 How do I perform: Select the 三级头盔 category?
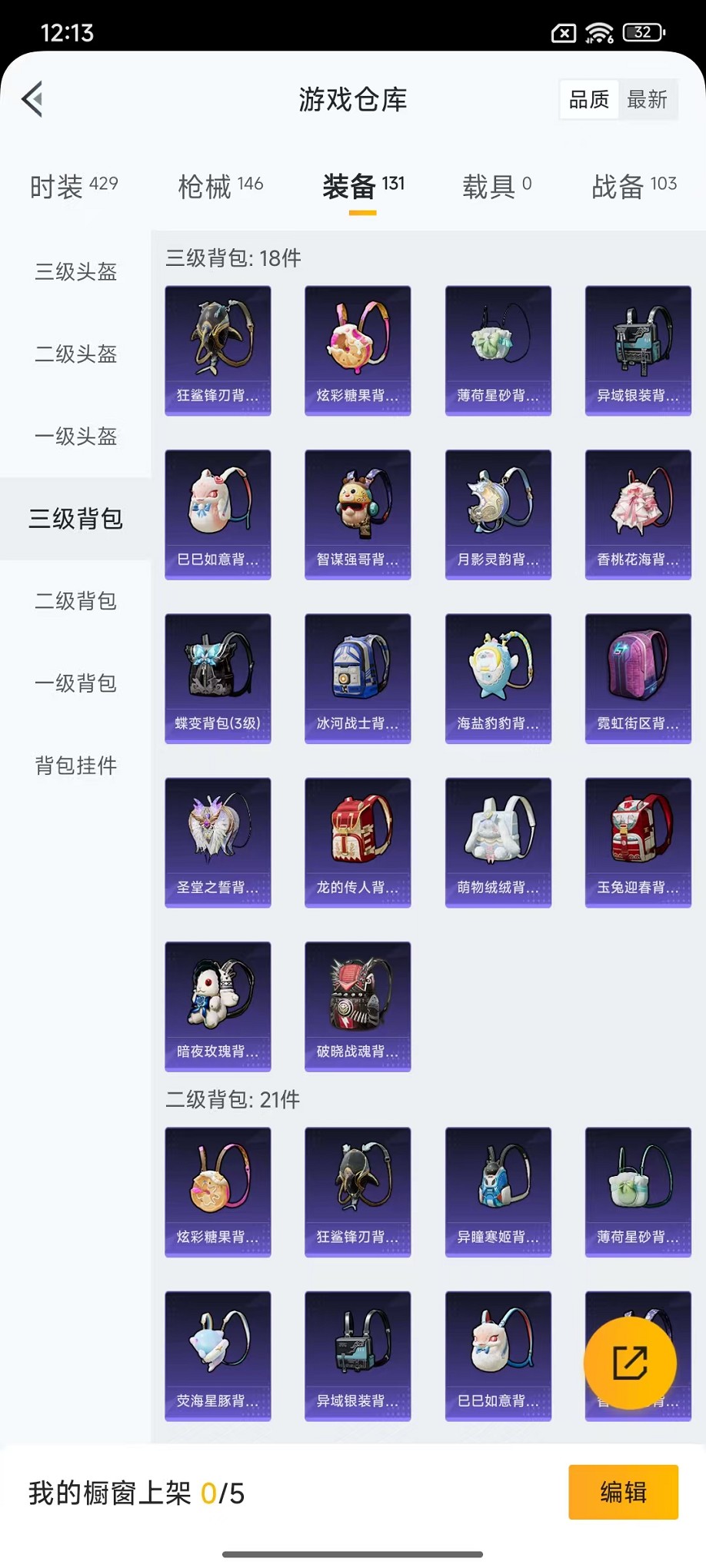[75, 272]
